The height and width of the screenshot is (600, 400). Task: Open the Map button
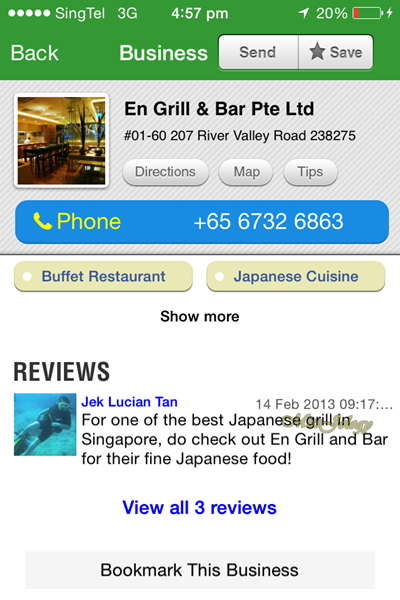click(x=246, y=172)
